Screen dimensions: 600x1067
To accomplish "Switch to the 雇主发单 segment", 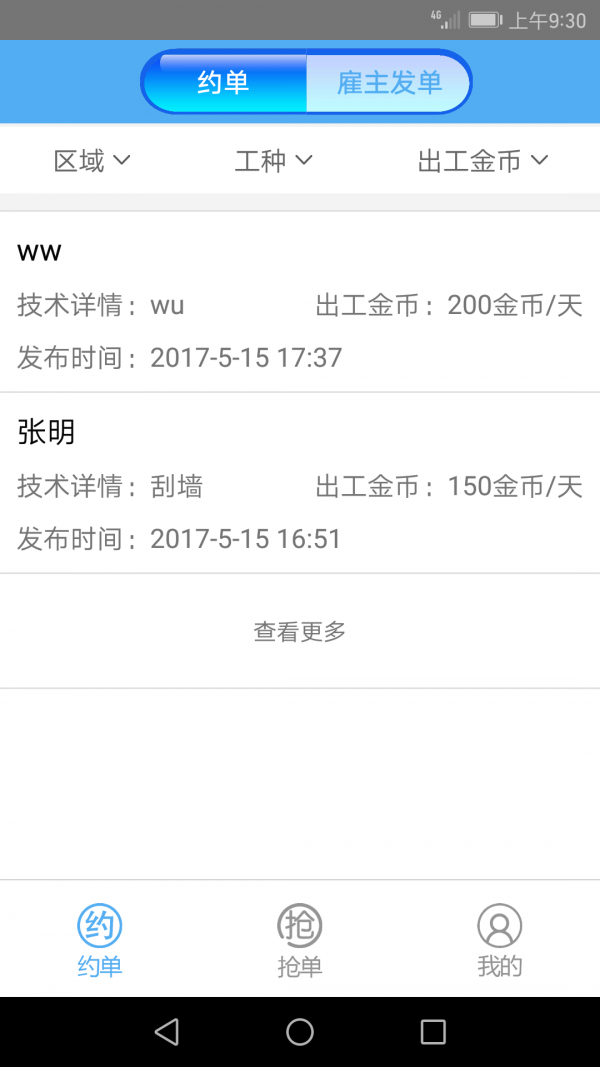I will coord(389,82).
